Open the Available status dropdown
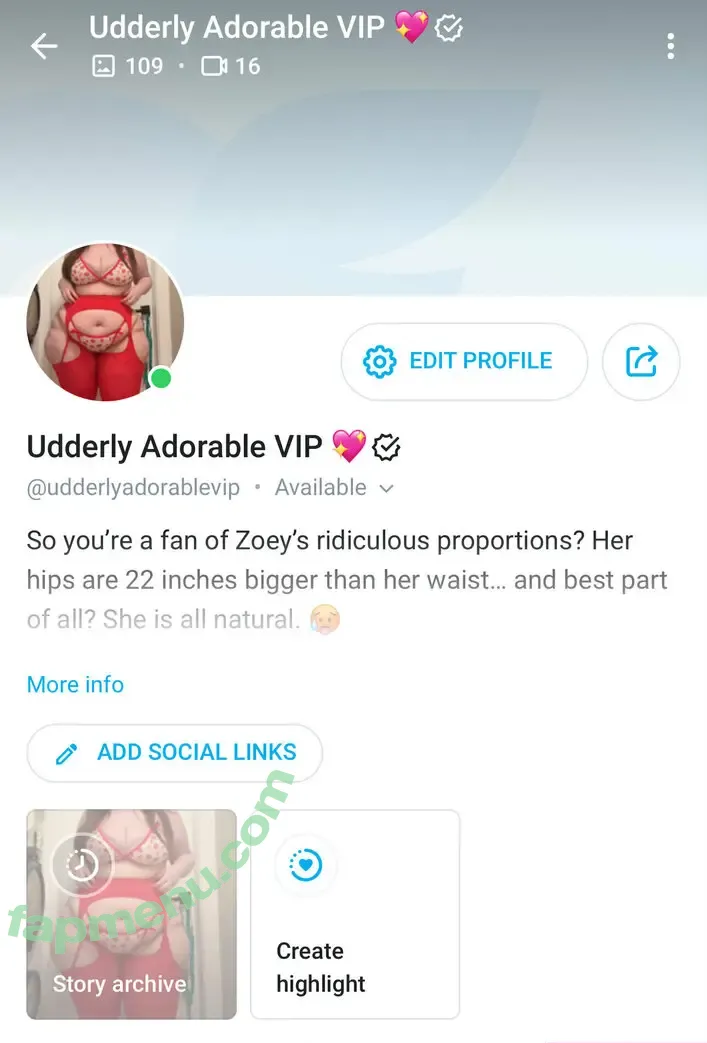Viewport: 707px width, 1043px height. (335, 488)
